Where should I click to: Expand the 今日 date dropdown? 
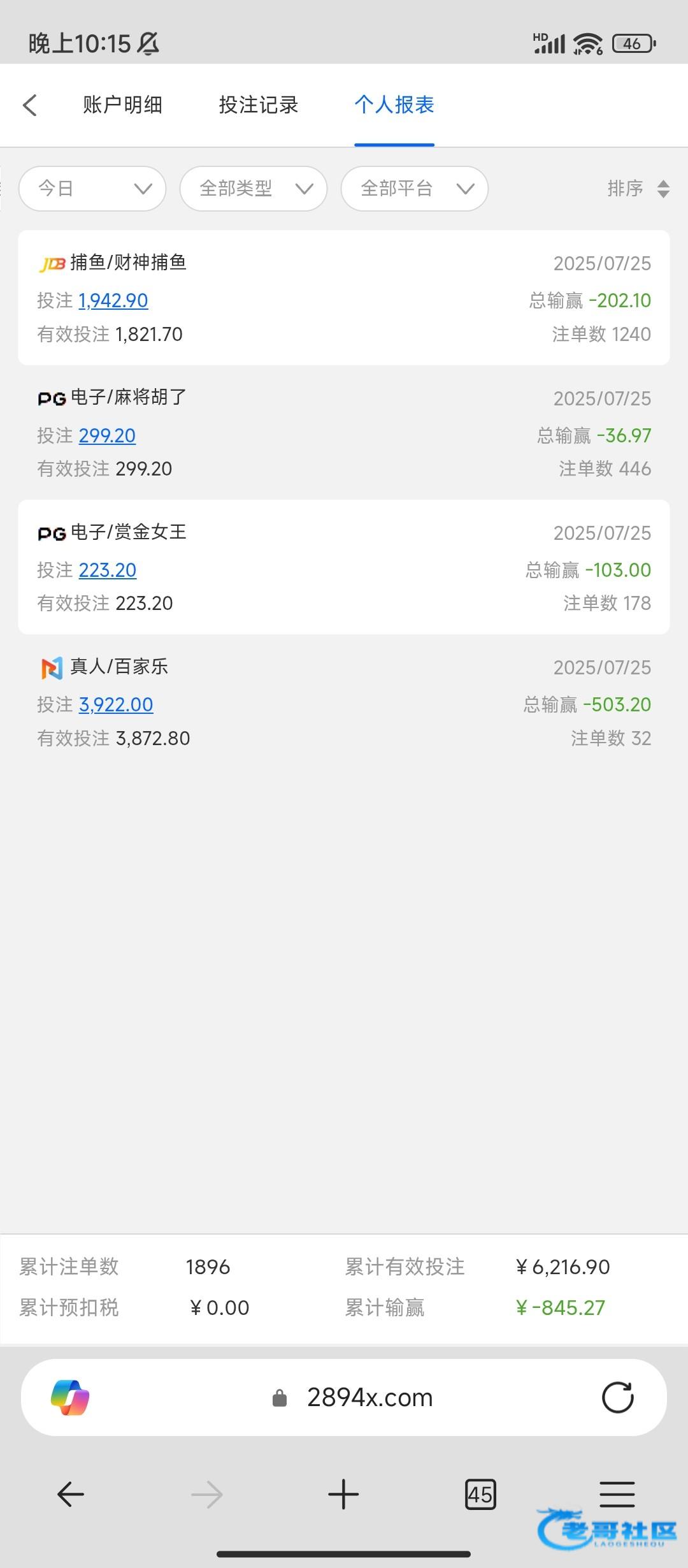pyautogui.click(x=92, y=189)
